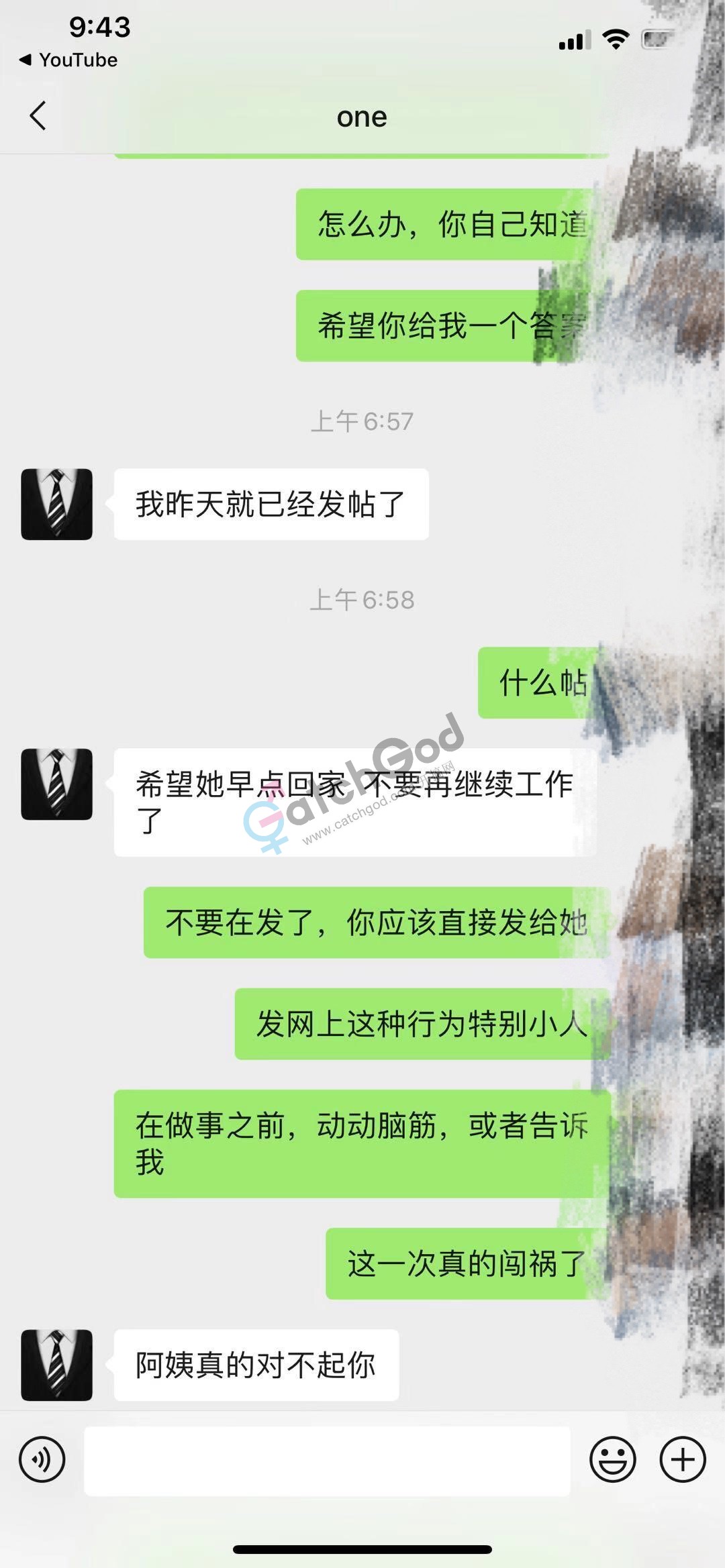
Task: Tap the message text field
Action: click(327, 1461)
